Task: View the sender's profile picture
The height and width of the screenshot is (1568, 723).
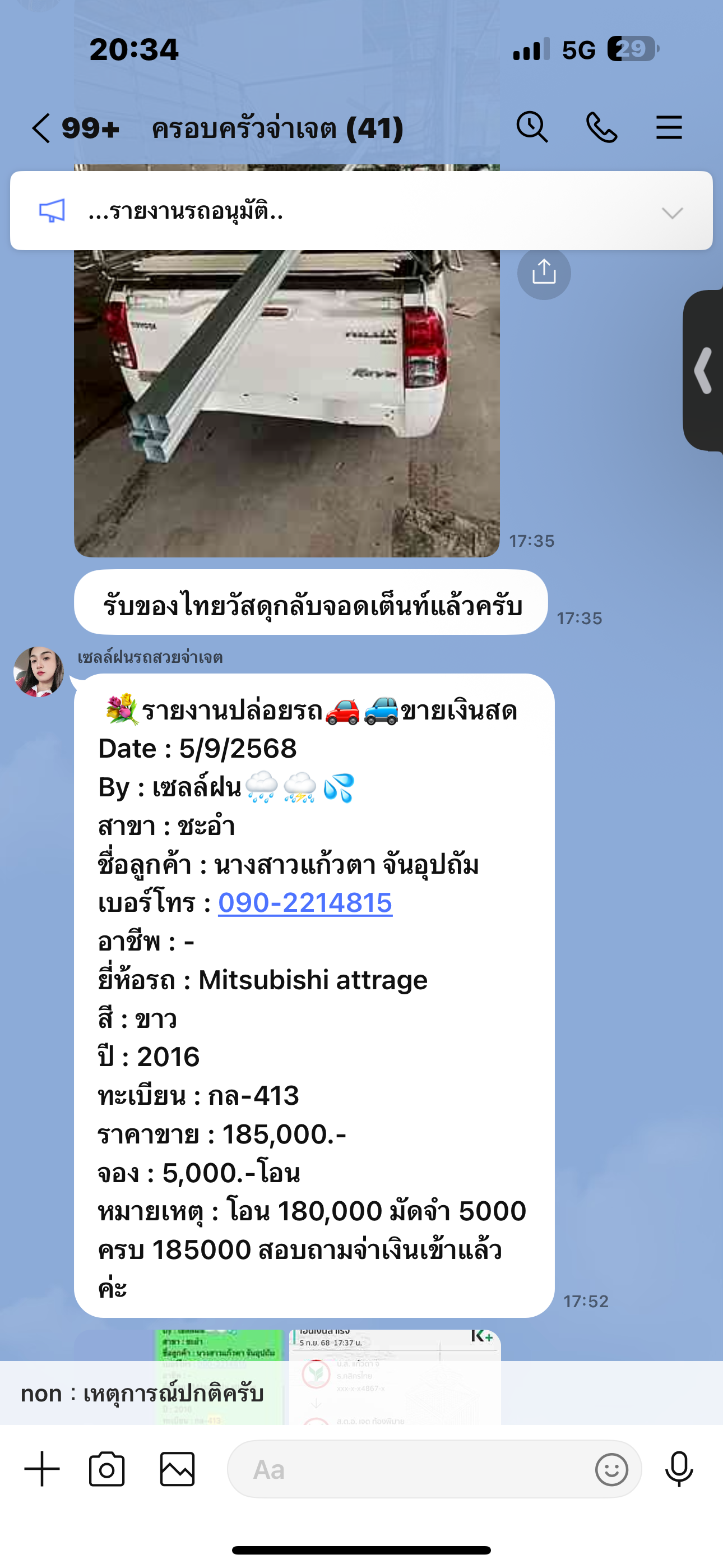Action: [39, 672]
